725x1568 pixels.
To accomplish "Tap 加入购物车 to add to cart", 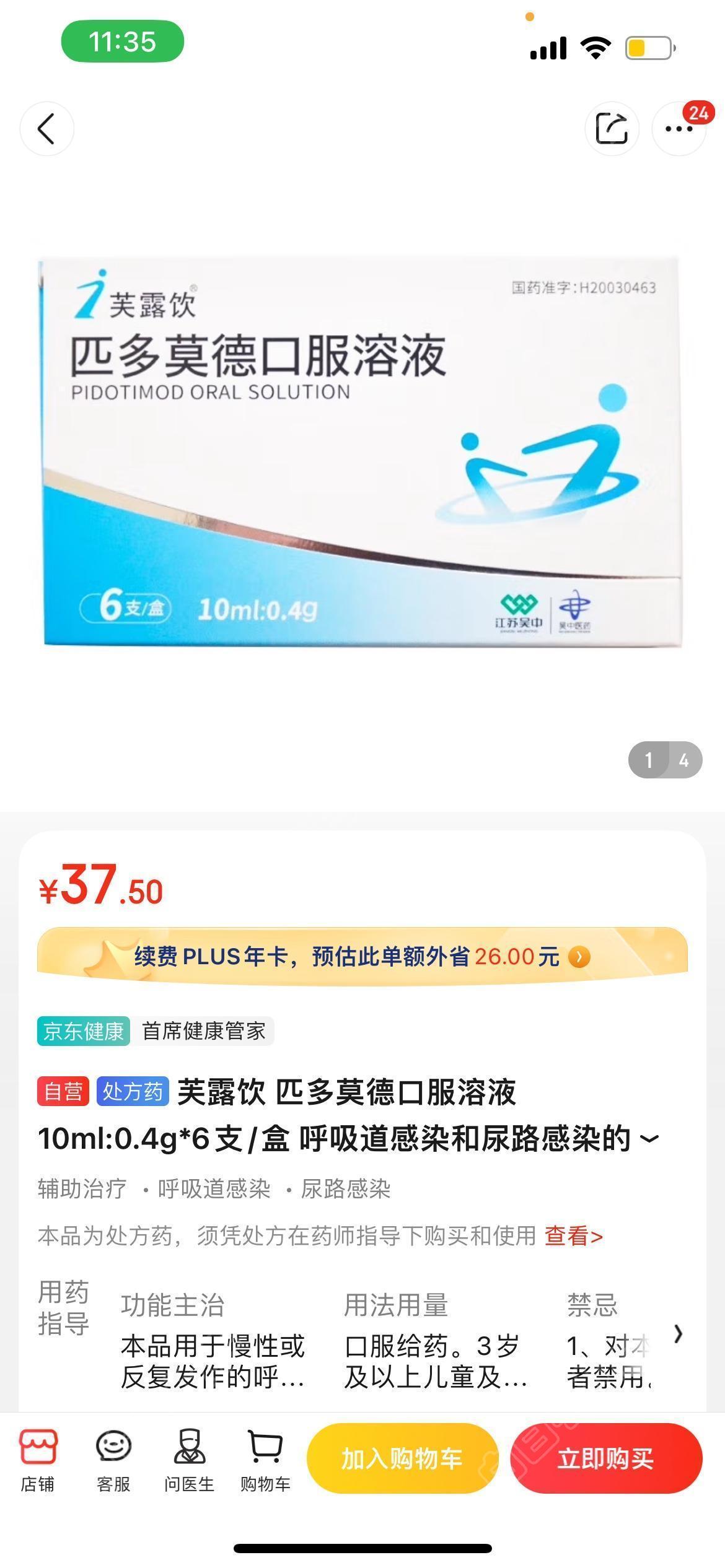I will point(402,1458).
